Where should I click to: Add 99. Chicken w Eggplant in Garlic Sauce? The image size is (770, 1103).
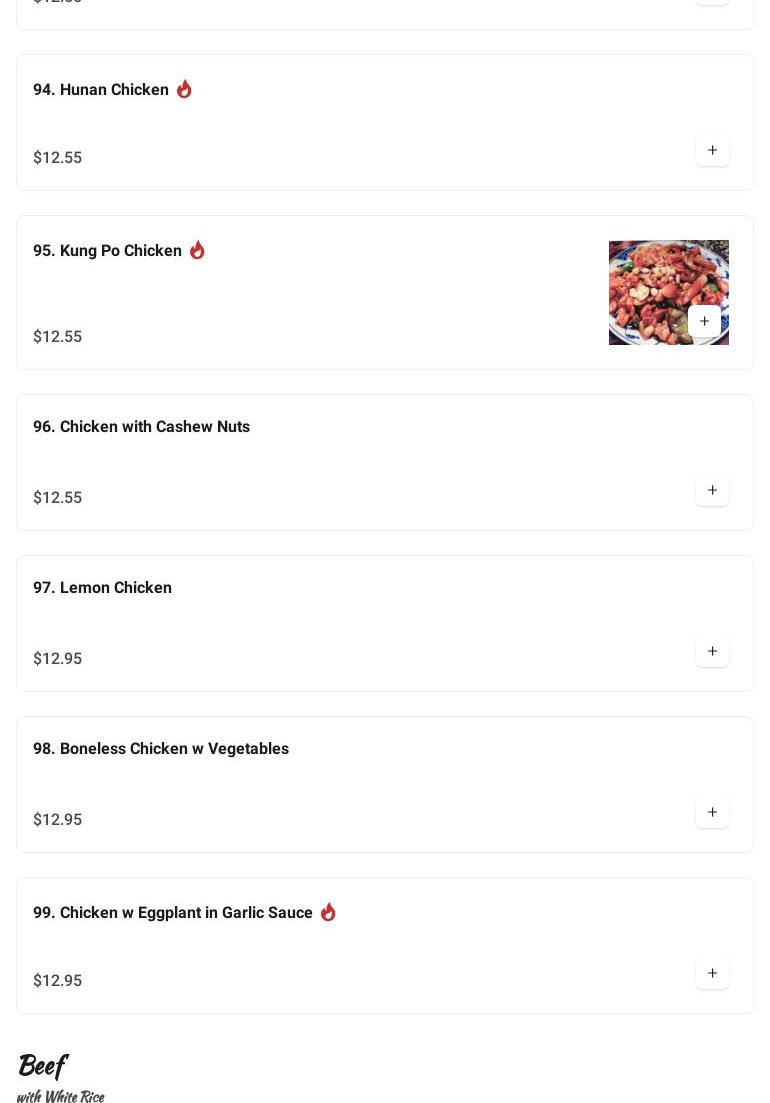(x=712, y=973)
